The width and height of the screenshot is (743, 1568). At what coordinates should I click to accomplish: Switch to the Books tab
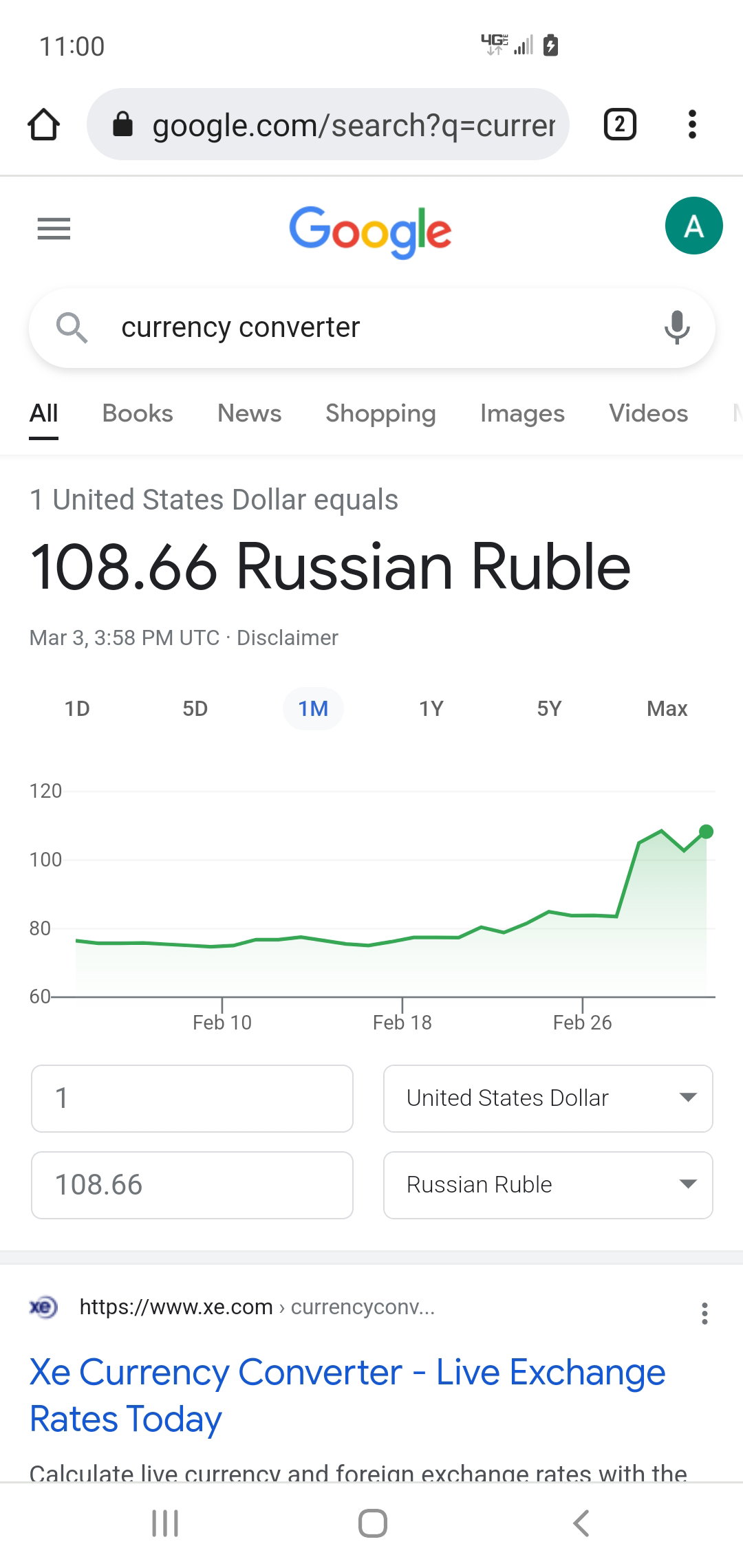[138, 413]
